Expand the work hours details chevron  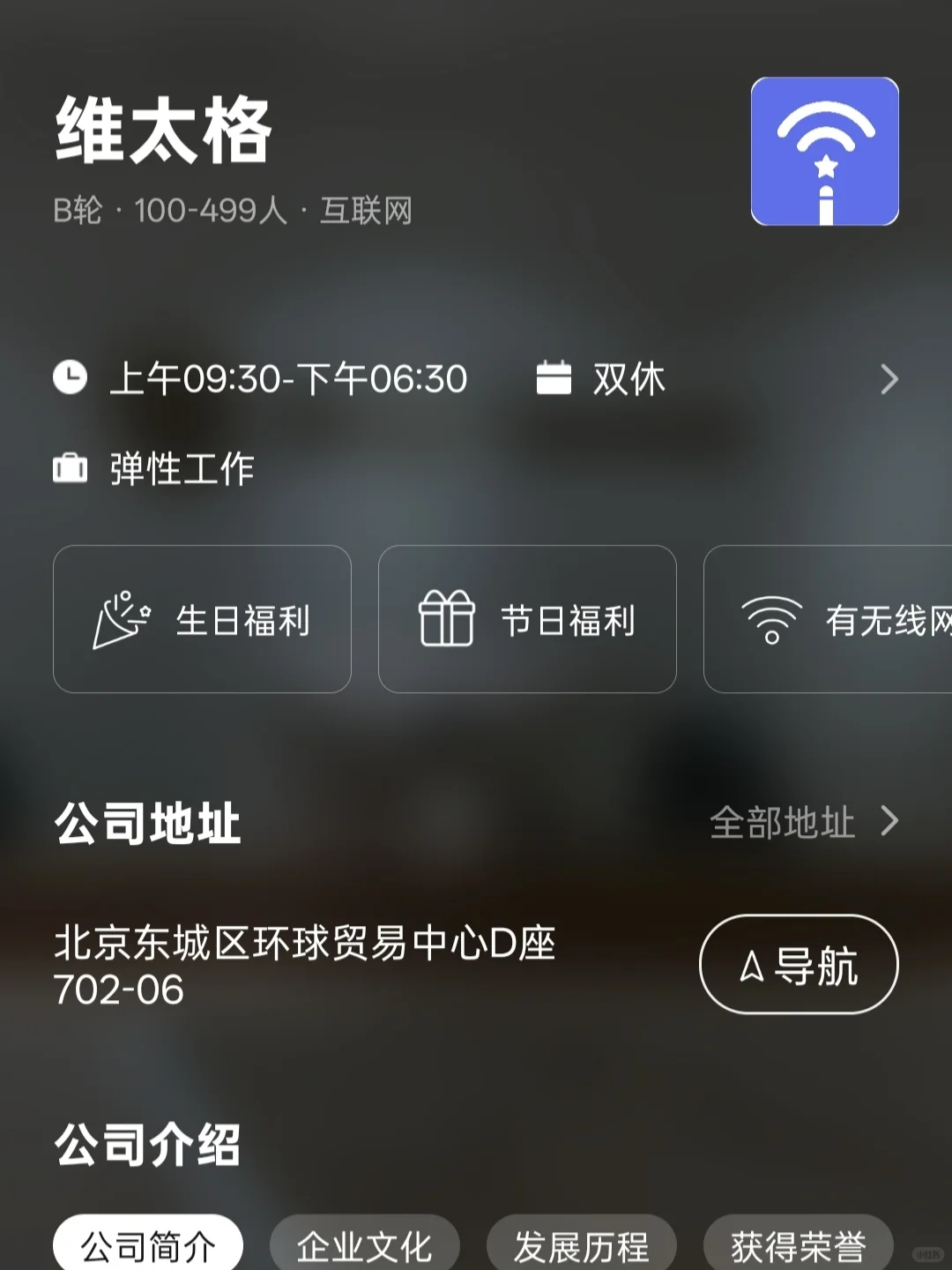click(x=889, y=379)
